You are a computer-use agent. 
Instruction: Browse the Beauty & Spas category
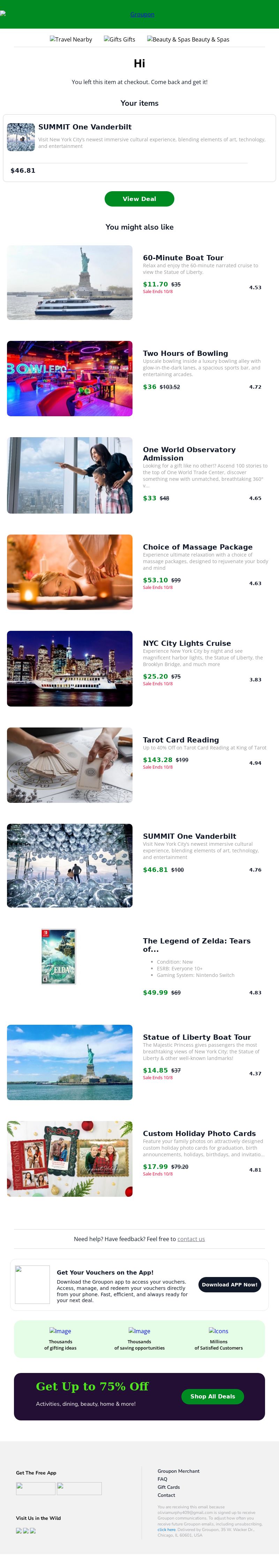click(188, 39)
